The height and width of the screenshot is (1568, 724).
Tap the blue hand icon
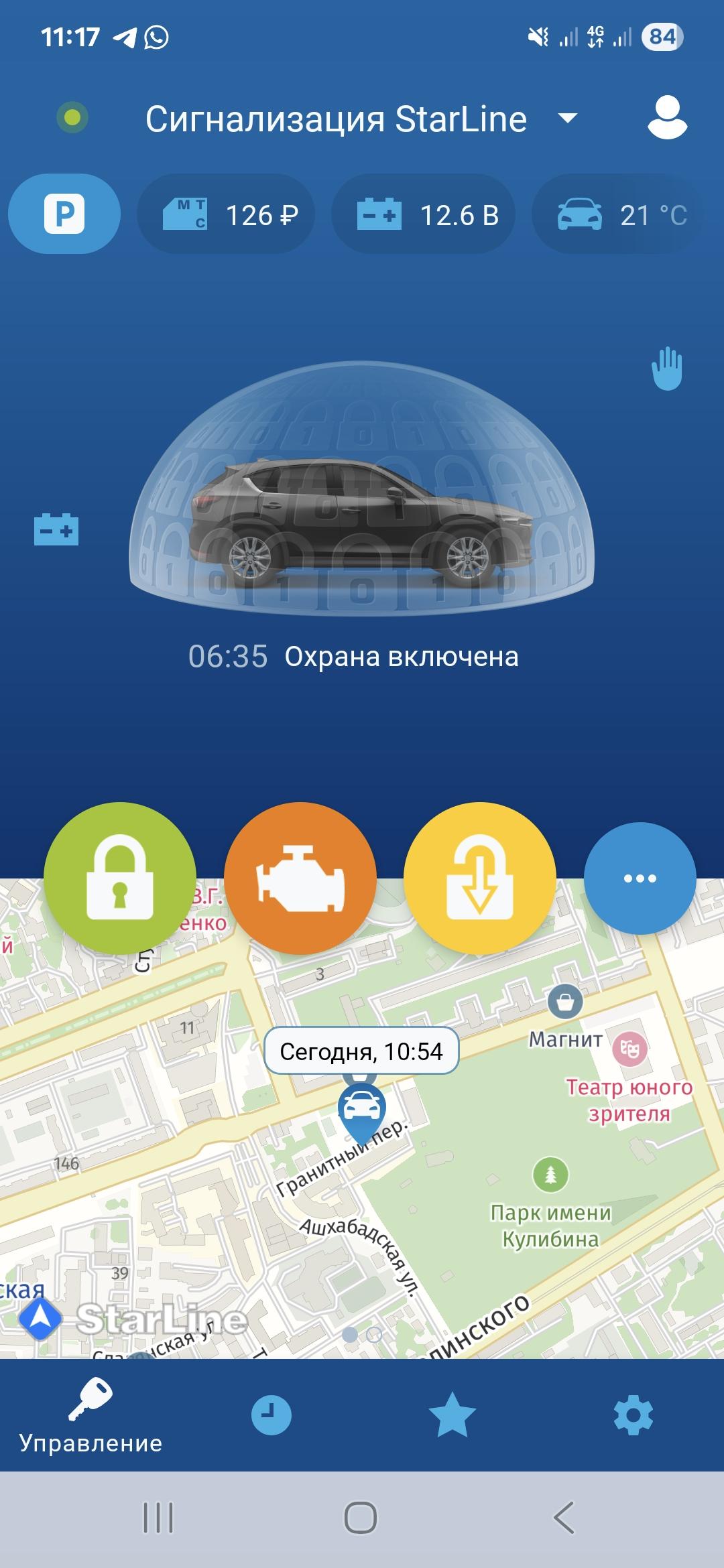666,369
